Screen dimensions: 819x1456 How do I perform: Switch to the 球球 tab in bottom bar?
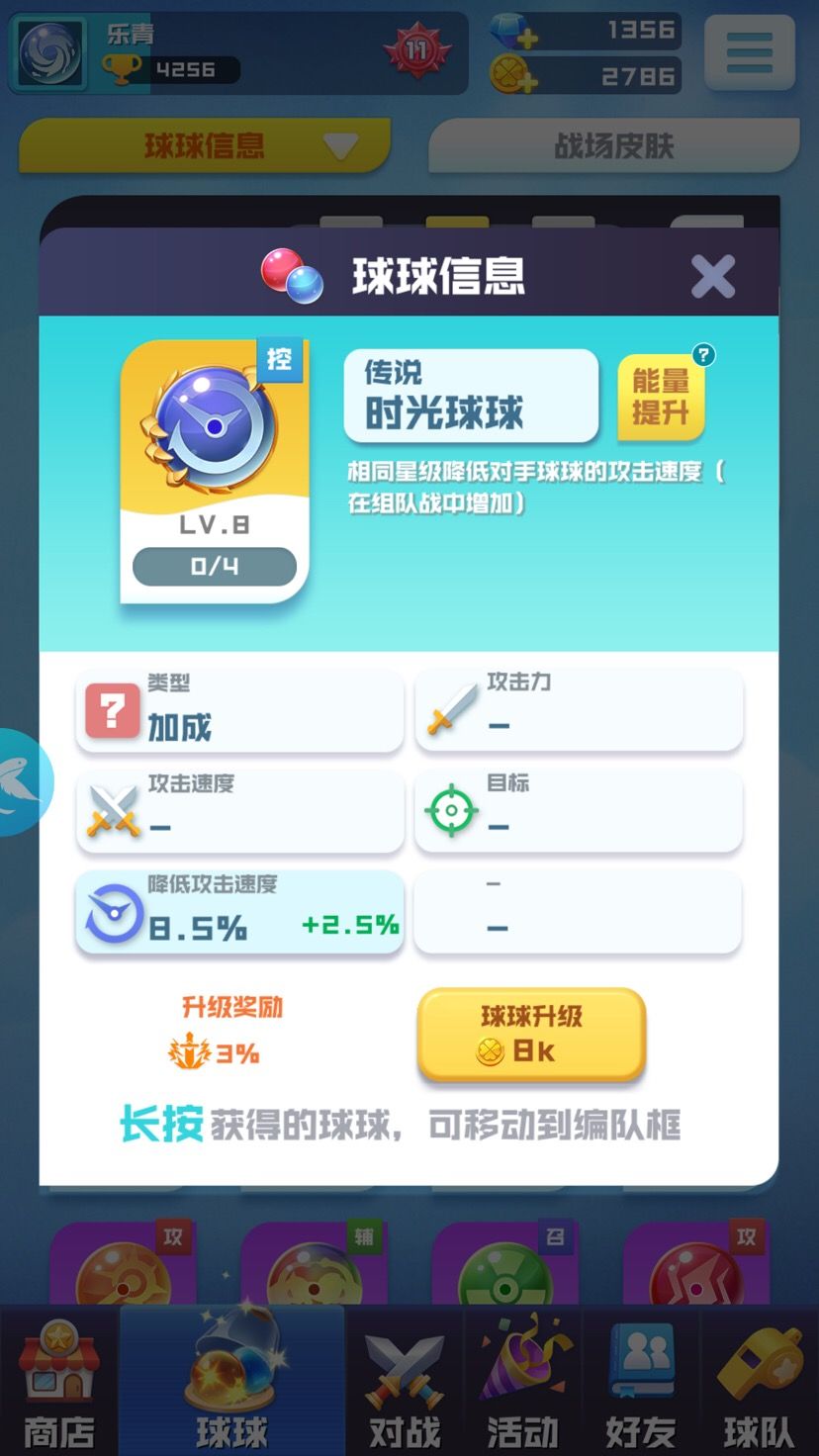pos(229,1380)
